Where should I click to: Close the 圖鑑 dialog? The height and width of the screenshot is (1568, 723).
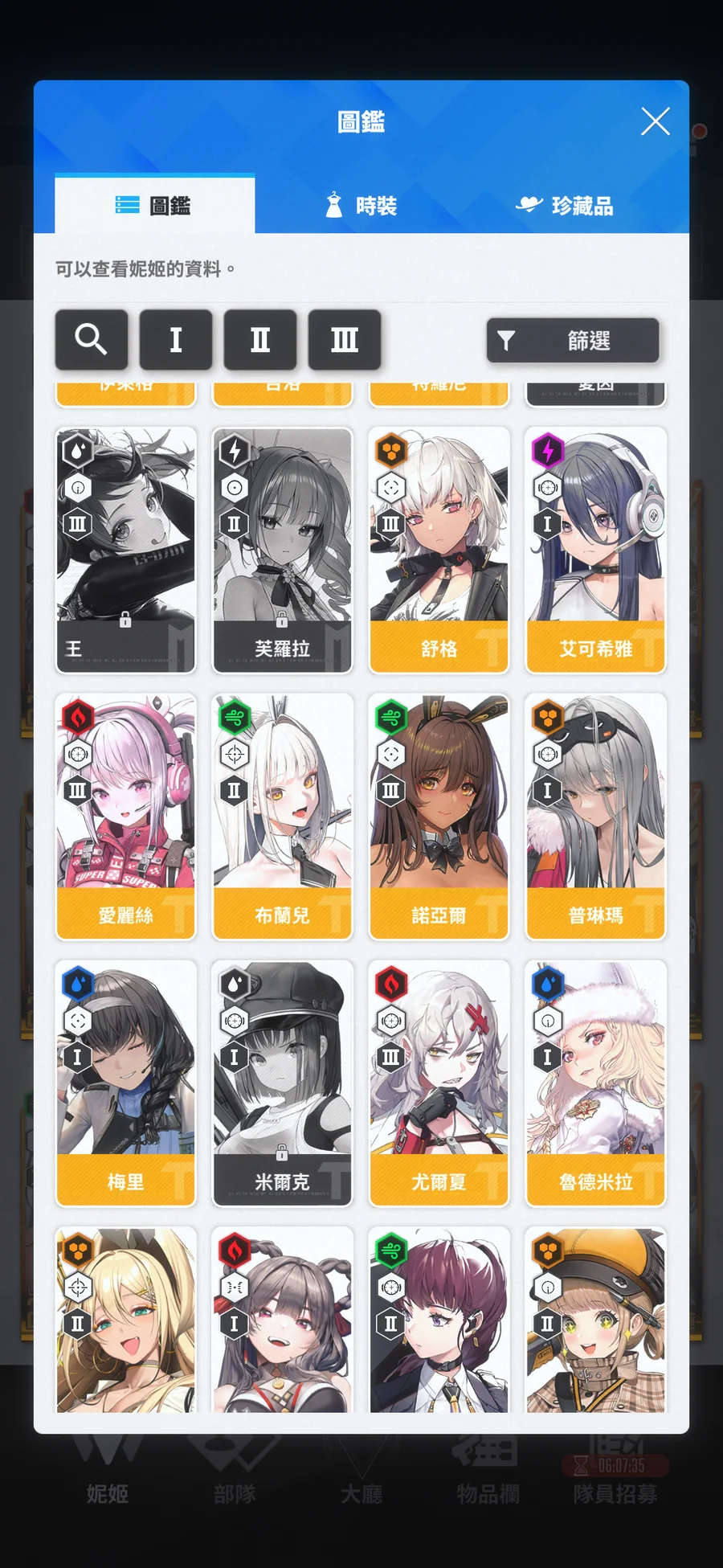(x=655, y=122)
